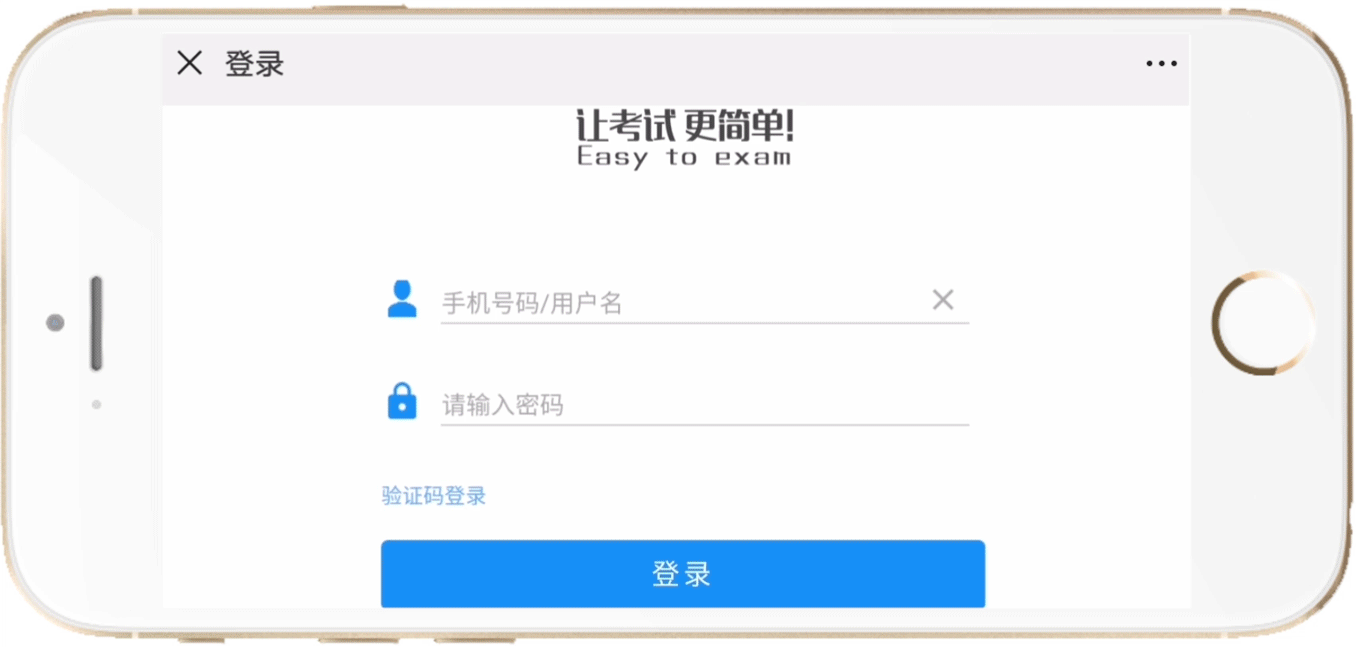The image size is (1356, 647).
Task: Focus the phone number/username field
Action: (680, 302)
